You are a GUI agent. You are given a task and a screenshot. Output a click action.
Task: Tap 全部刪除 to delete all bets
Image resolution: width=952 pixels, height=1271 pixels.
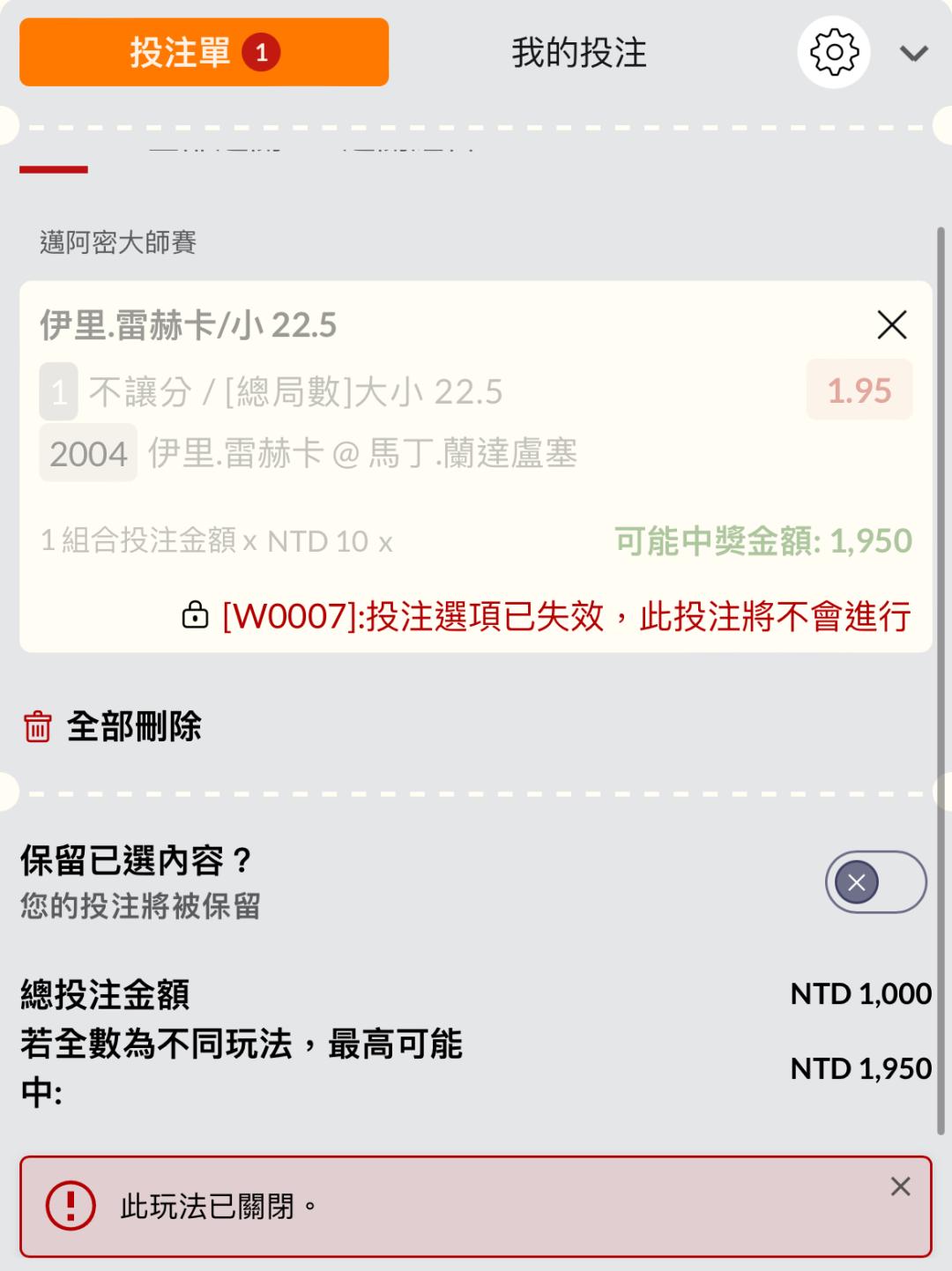click(112, 727)
